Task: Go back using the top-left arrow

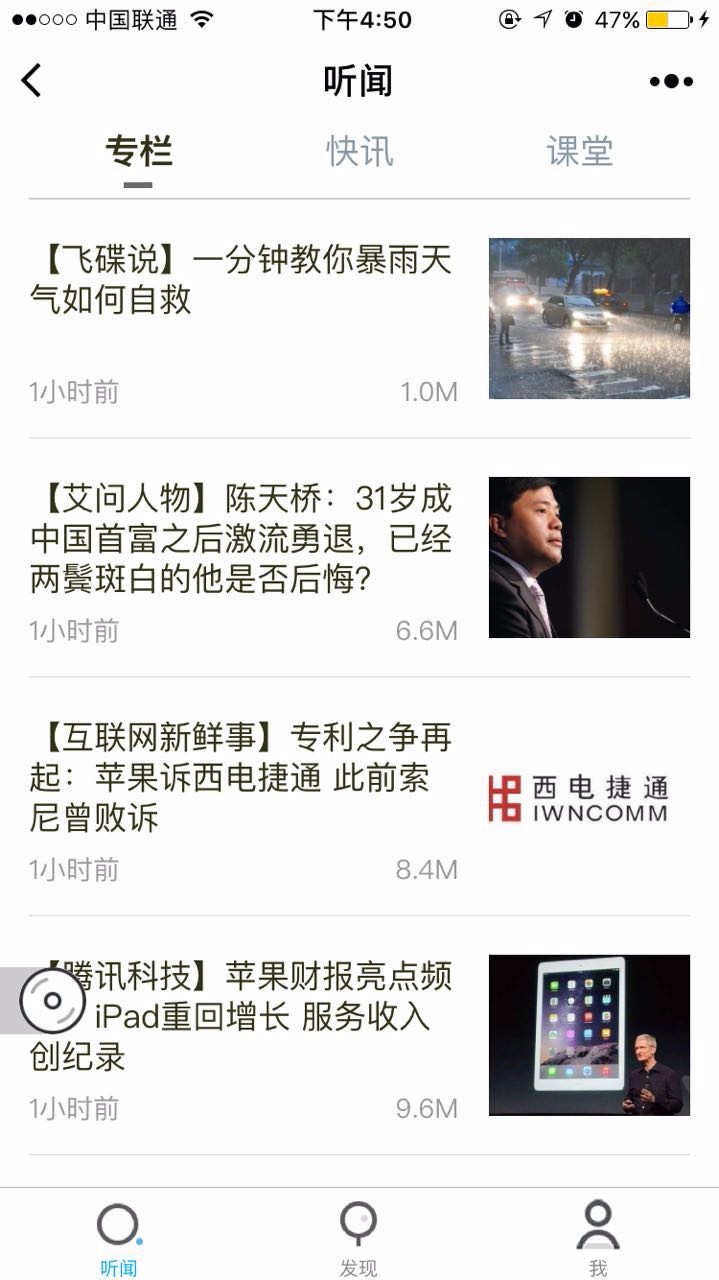Action: [32, 80]
